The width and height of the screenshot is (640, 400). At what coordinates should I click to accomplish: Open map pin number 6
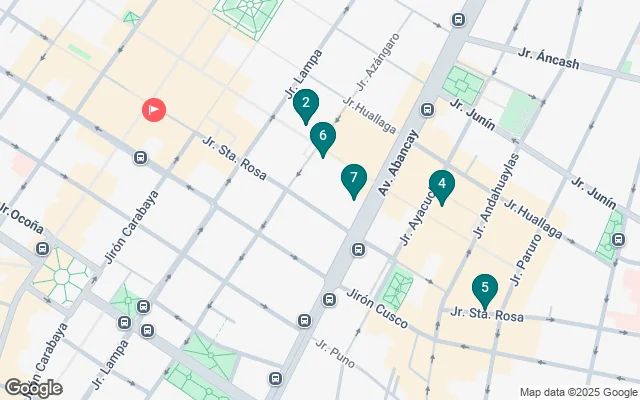coord(322,136)
